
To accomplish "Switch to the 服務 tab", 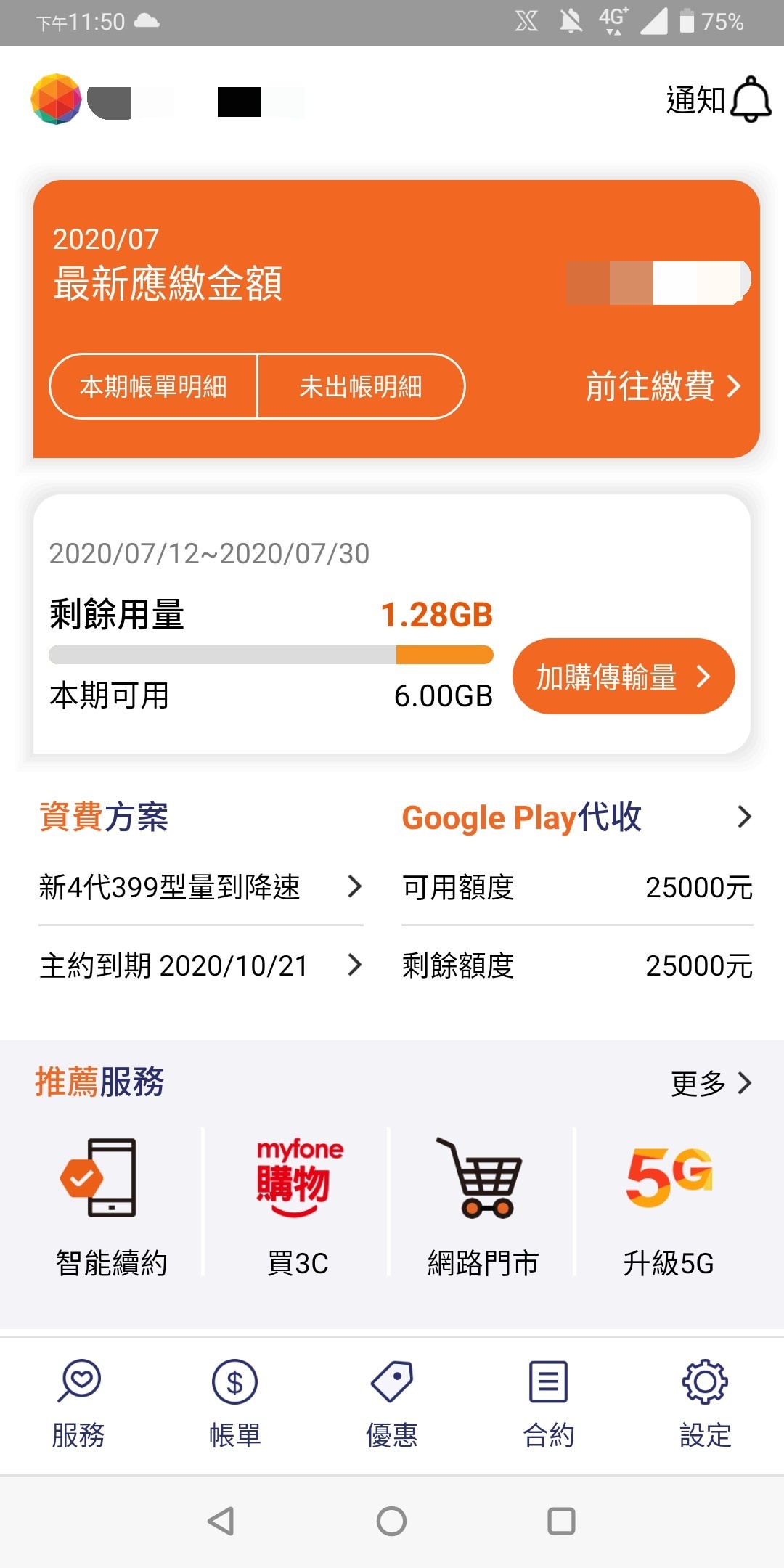I will coord(78,1405).
